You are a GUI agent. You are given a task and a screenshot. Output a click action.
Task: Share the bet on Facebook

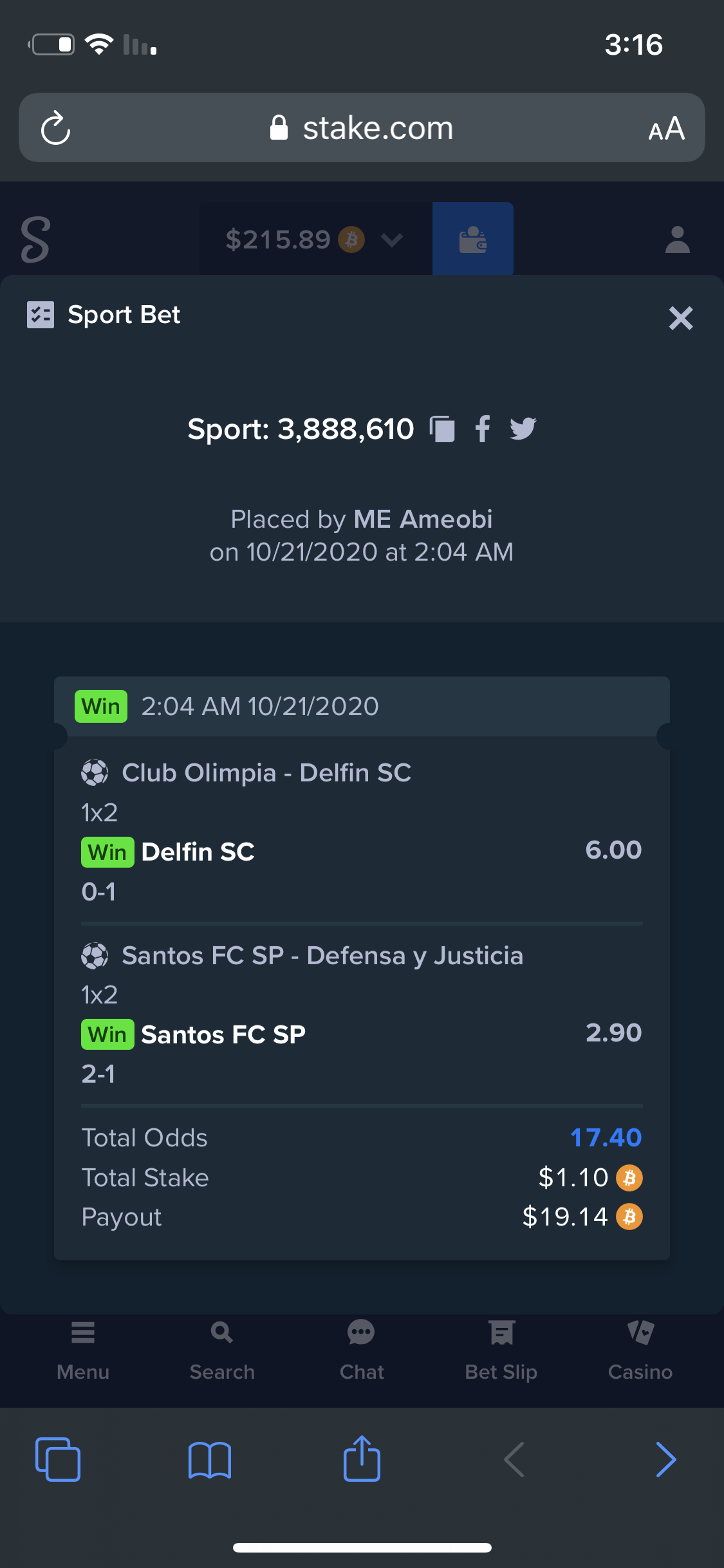pyautogui.click(x=483, y=429)
